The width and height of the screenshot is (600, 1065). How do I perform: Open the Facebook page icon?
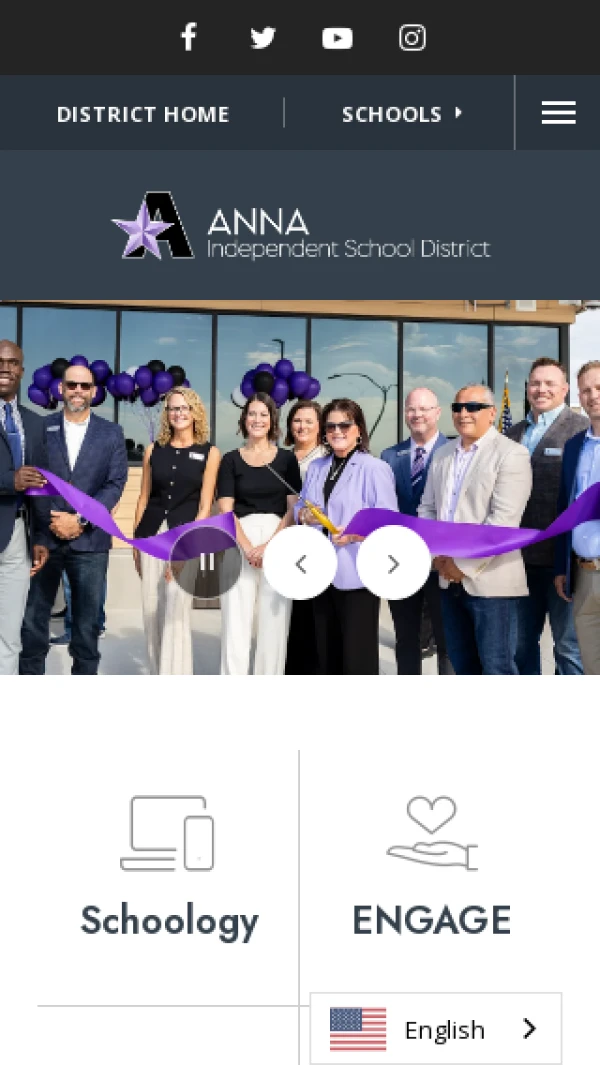[188, 38]
